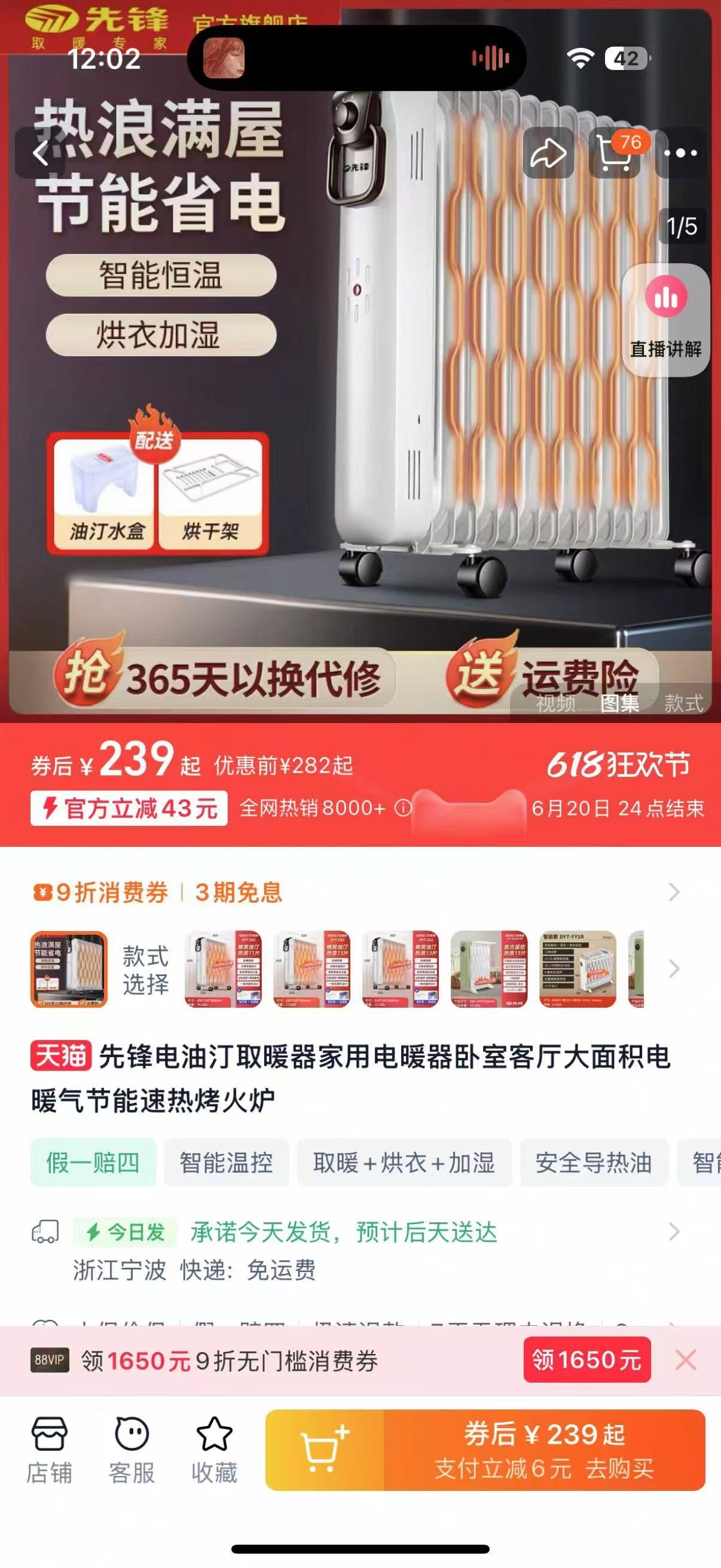Image resolution: width=721 pixels, height=1568 pixels.
Task: Open the shopping cart
Action: (615, 153)
